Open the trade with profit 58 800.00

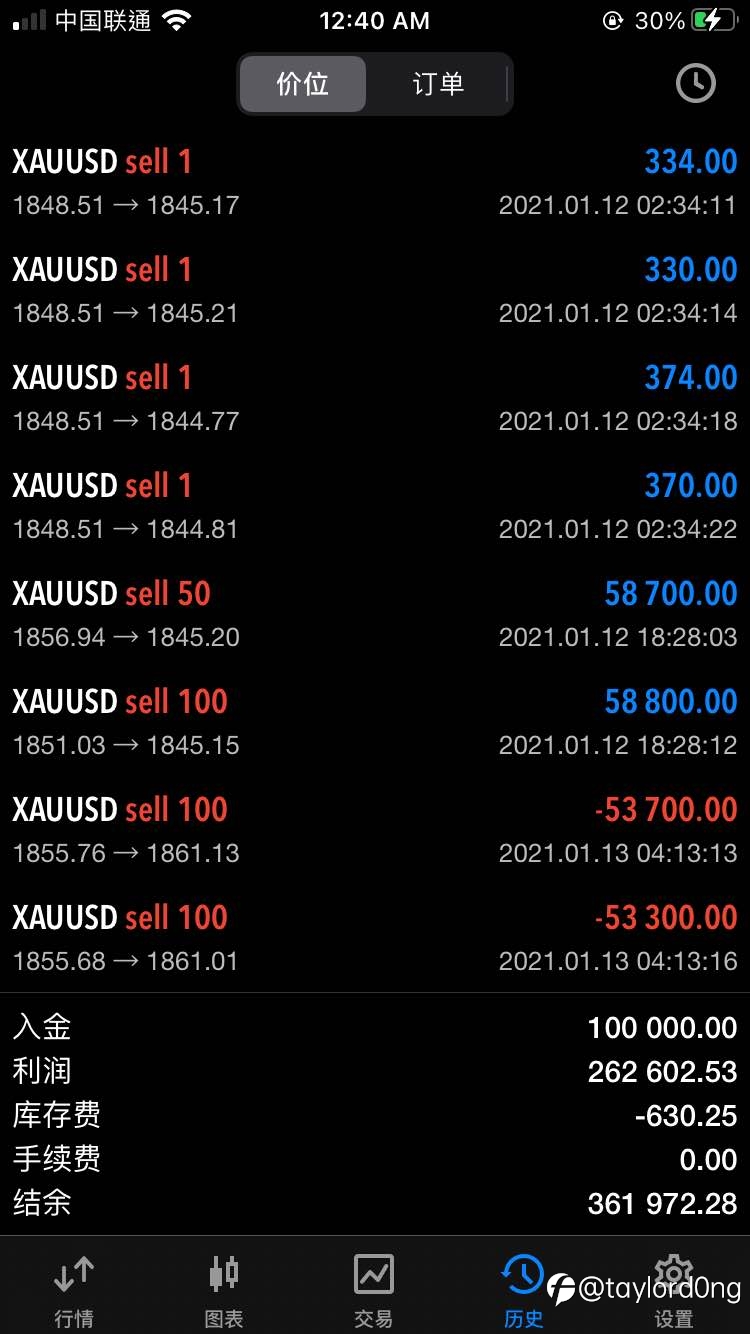[375, 722]
